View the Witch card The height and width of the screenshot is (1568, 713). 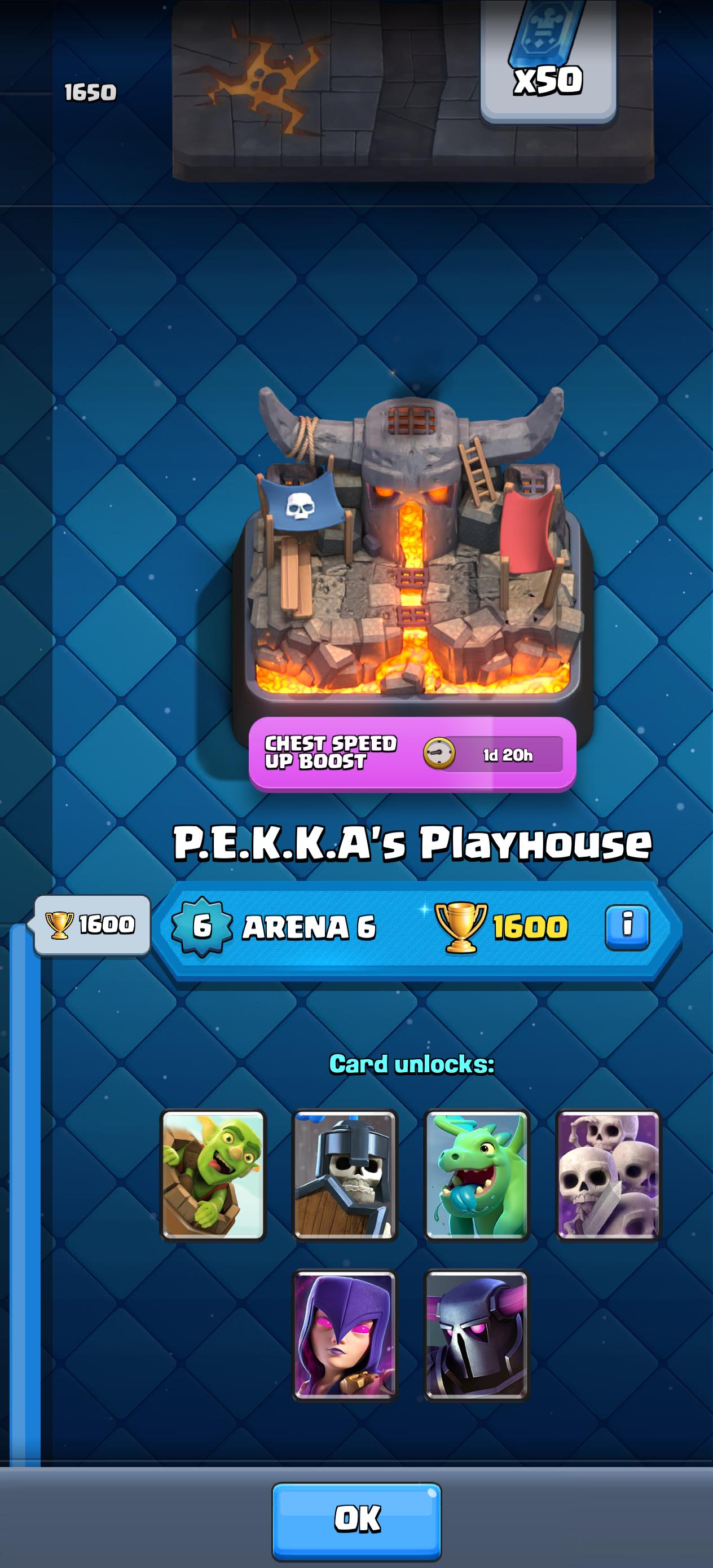point(345,1335)
